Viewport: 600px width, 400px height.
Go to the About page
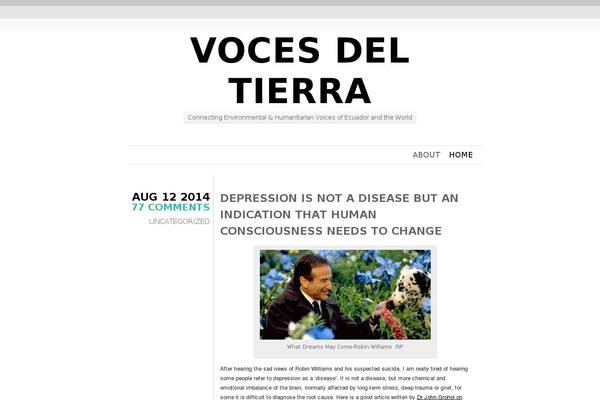[426, 155]
